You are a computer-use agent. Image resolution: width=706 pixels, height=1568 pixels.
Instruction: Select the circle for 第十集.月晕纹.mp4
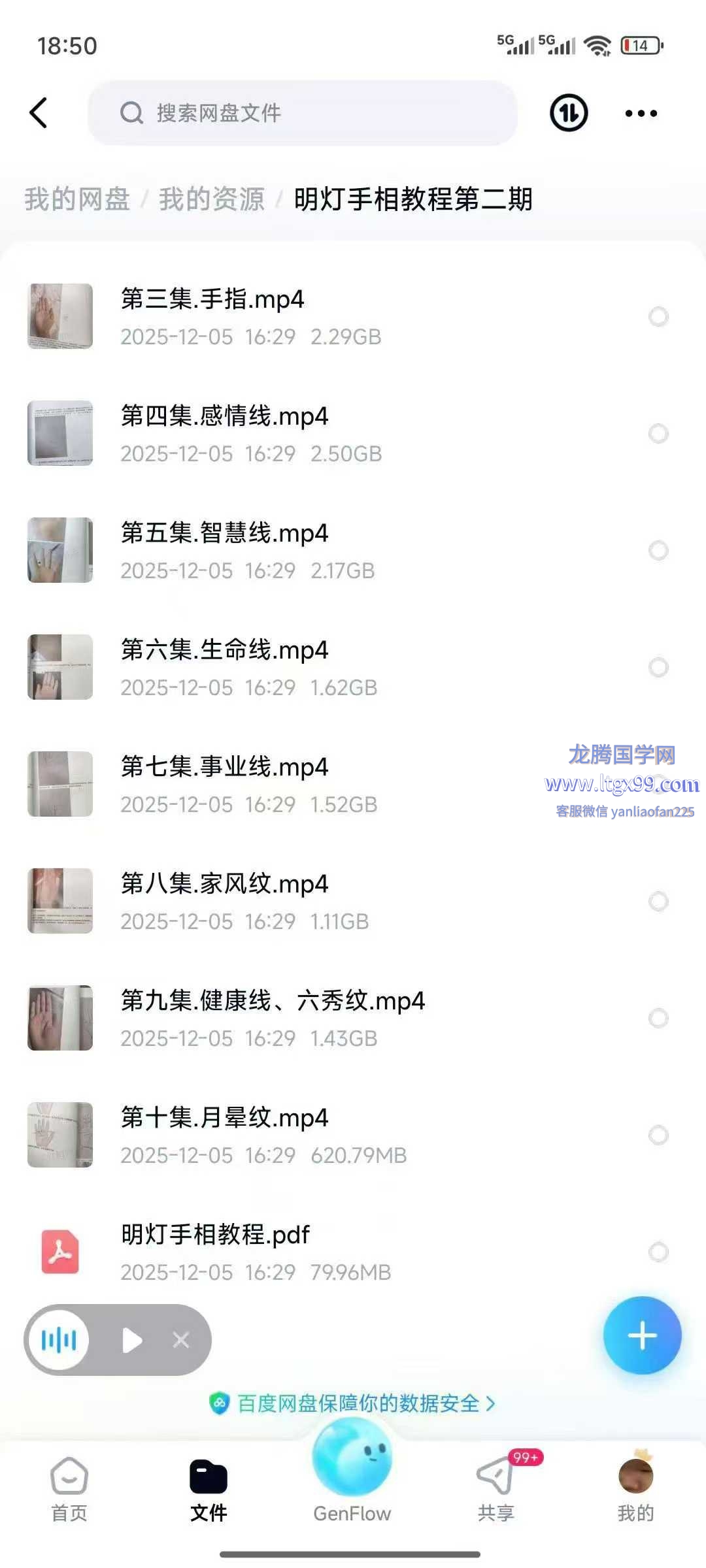pos(658,1135)
